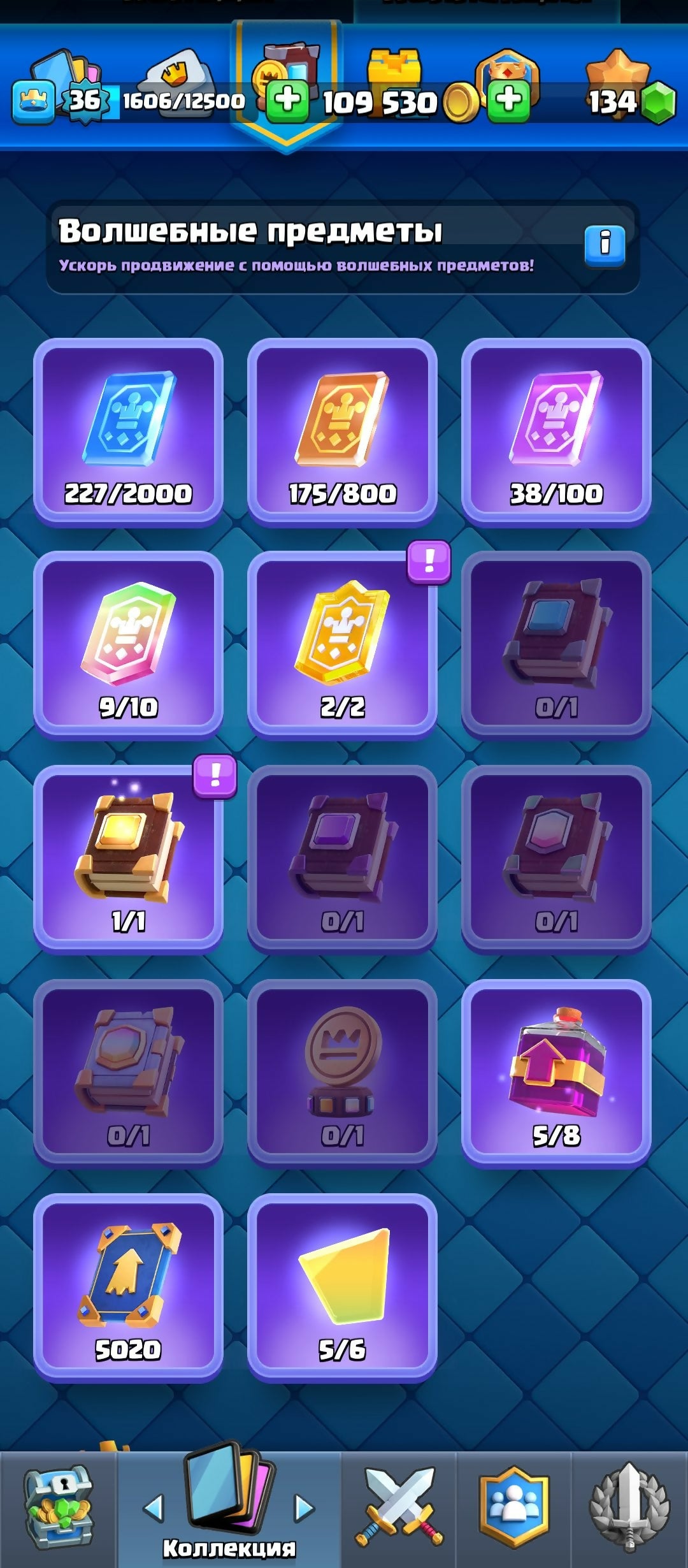Open the sword-and-laurel events tab
Image resolution: width=688 pixels, height=1568 pixels.
629,1508
